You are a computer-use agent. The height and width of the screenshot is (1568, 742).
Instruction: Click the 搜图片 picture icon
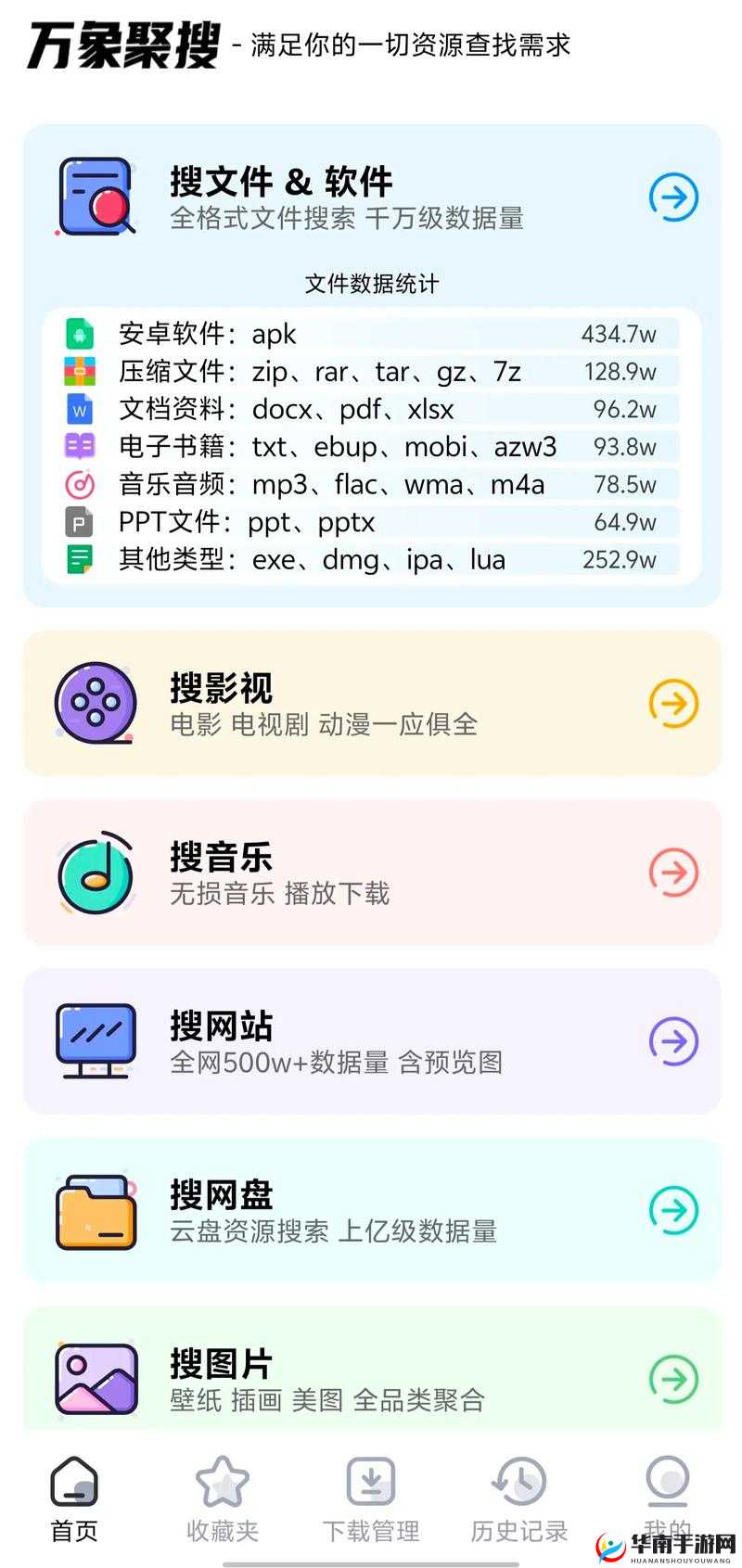coord(96,1379)
